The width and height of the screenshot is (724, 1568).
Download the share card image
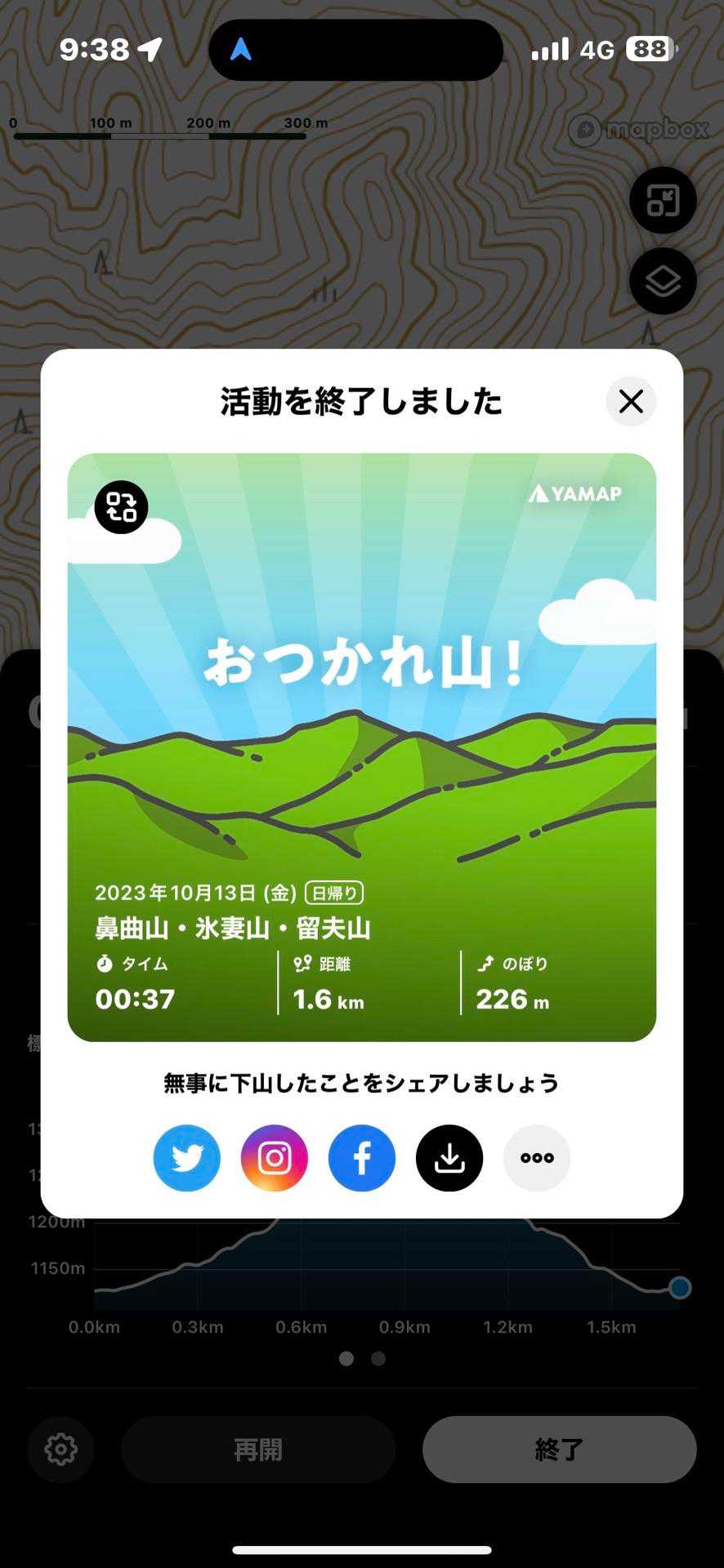449,1158
